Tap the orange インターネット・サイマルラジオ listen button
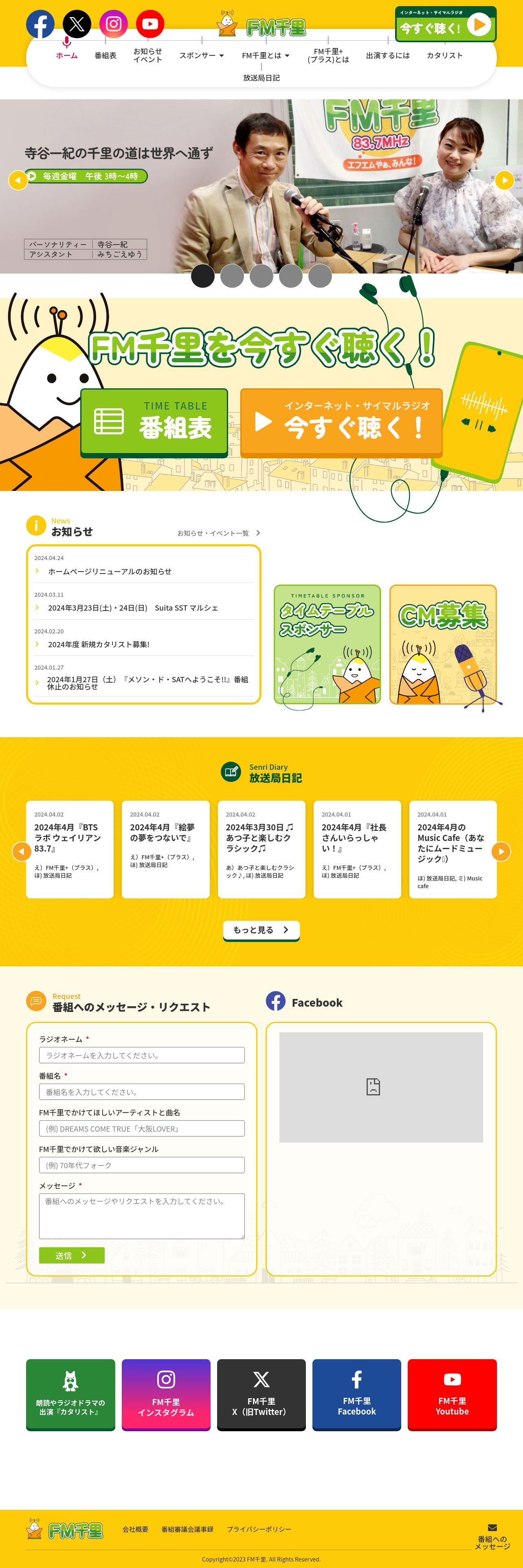The height and width of the screenshot is (1568, 523). (342, 423)
